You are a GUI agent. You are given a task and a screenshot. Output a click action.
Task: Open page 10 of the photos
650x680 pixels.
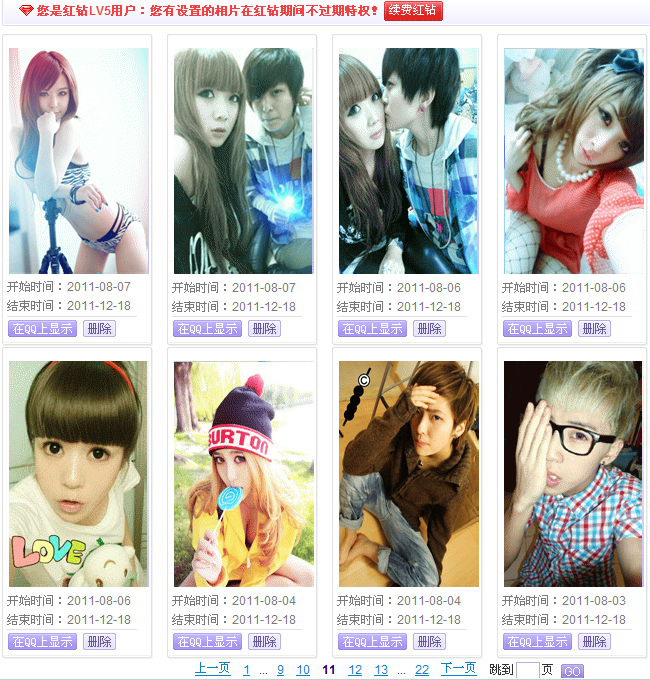(303, 670)
